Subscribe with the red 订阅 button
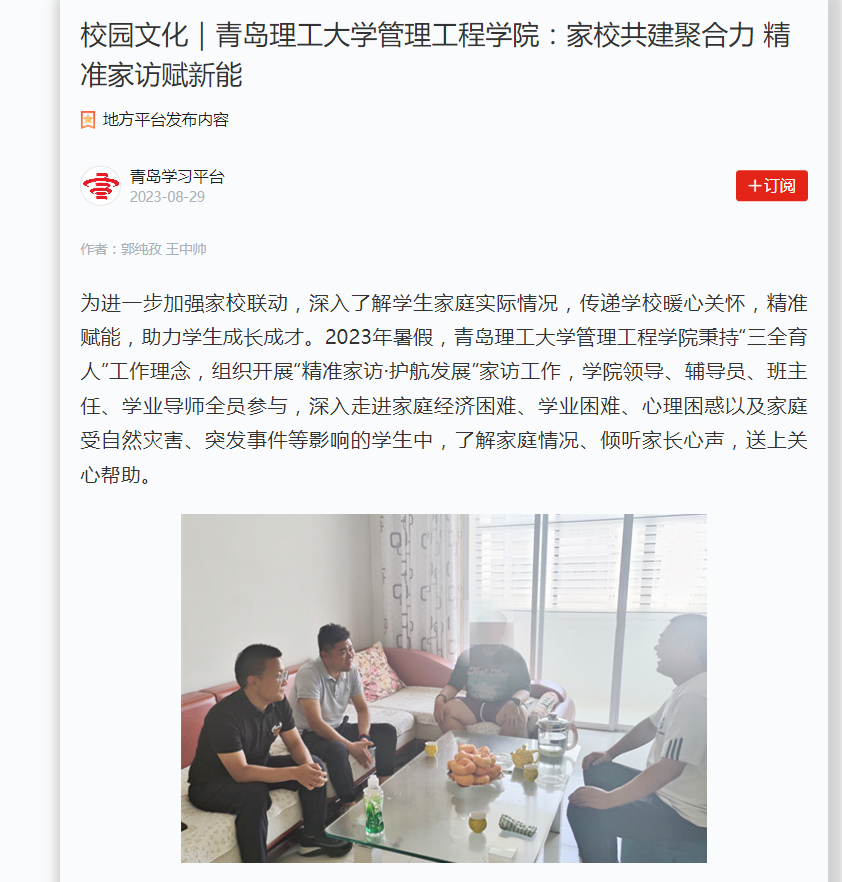Screen dimensions: 842x882 click(771, 186)
